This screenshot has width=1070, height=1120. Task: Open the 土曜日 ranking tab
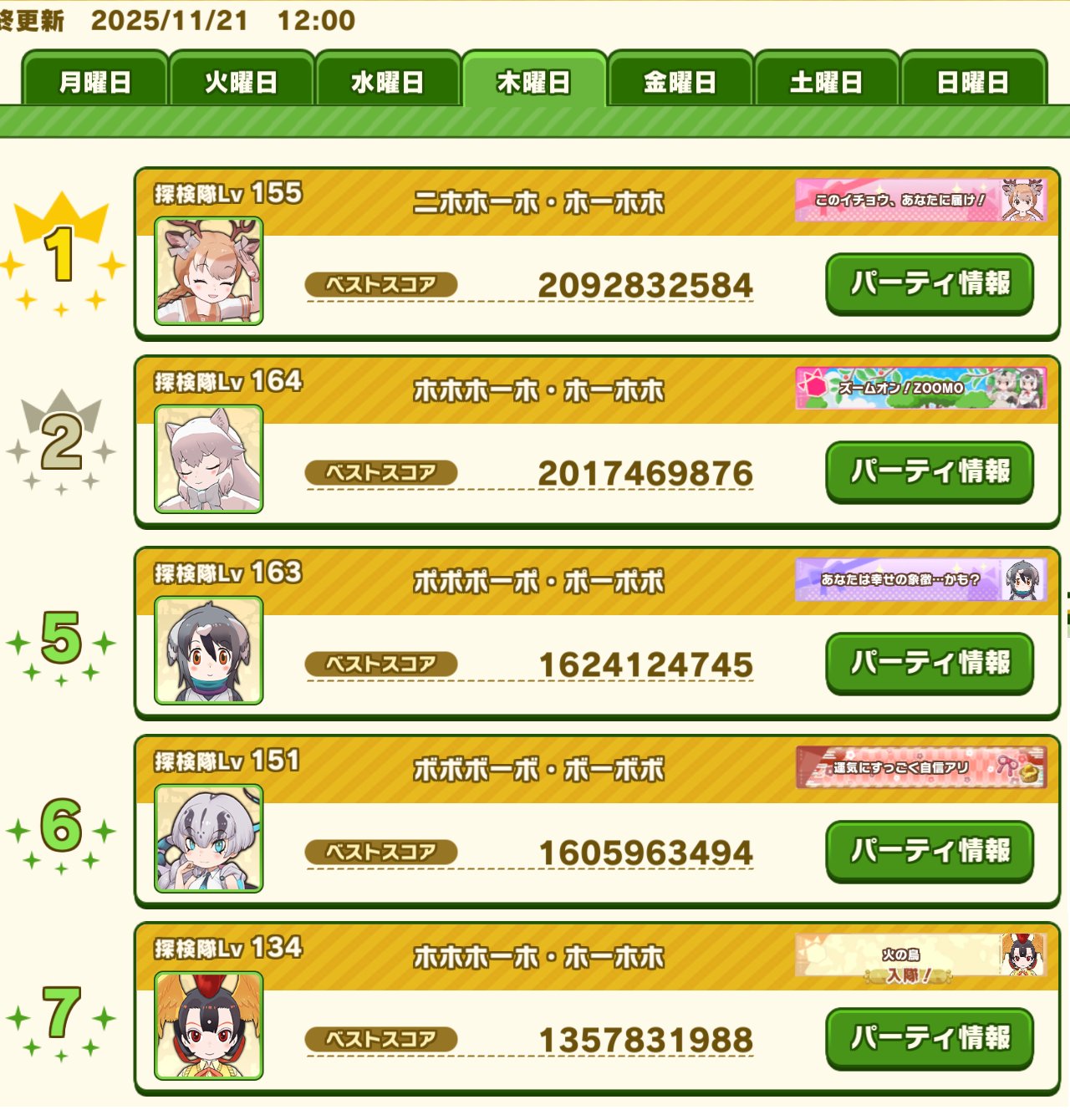(x=826, y=81)
